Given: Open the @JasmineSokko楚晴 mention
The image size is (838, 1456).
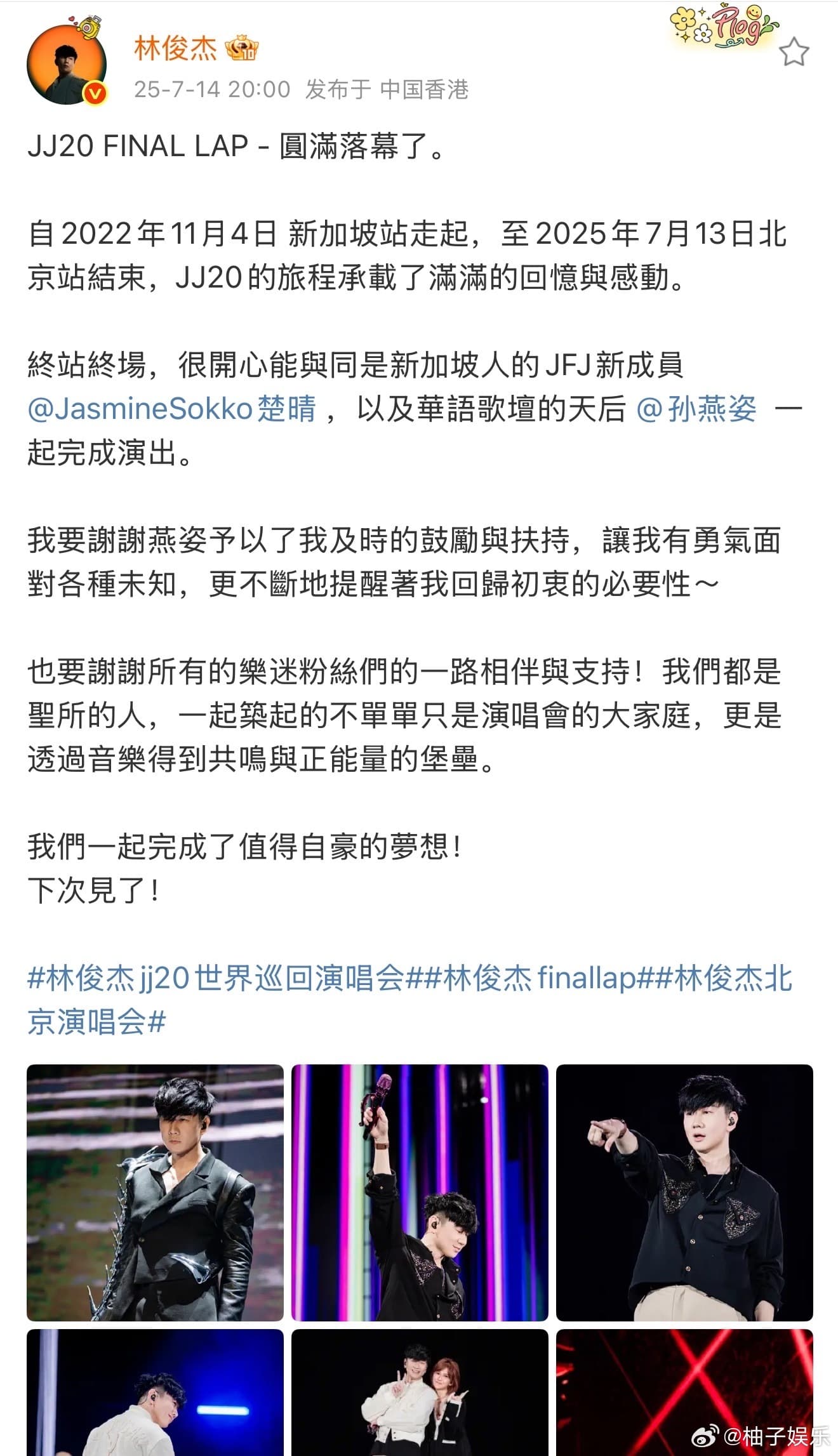Looking at the screenshot, I should point(172,408).
